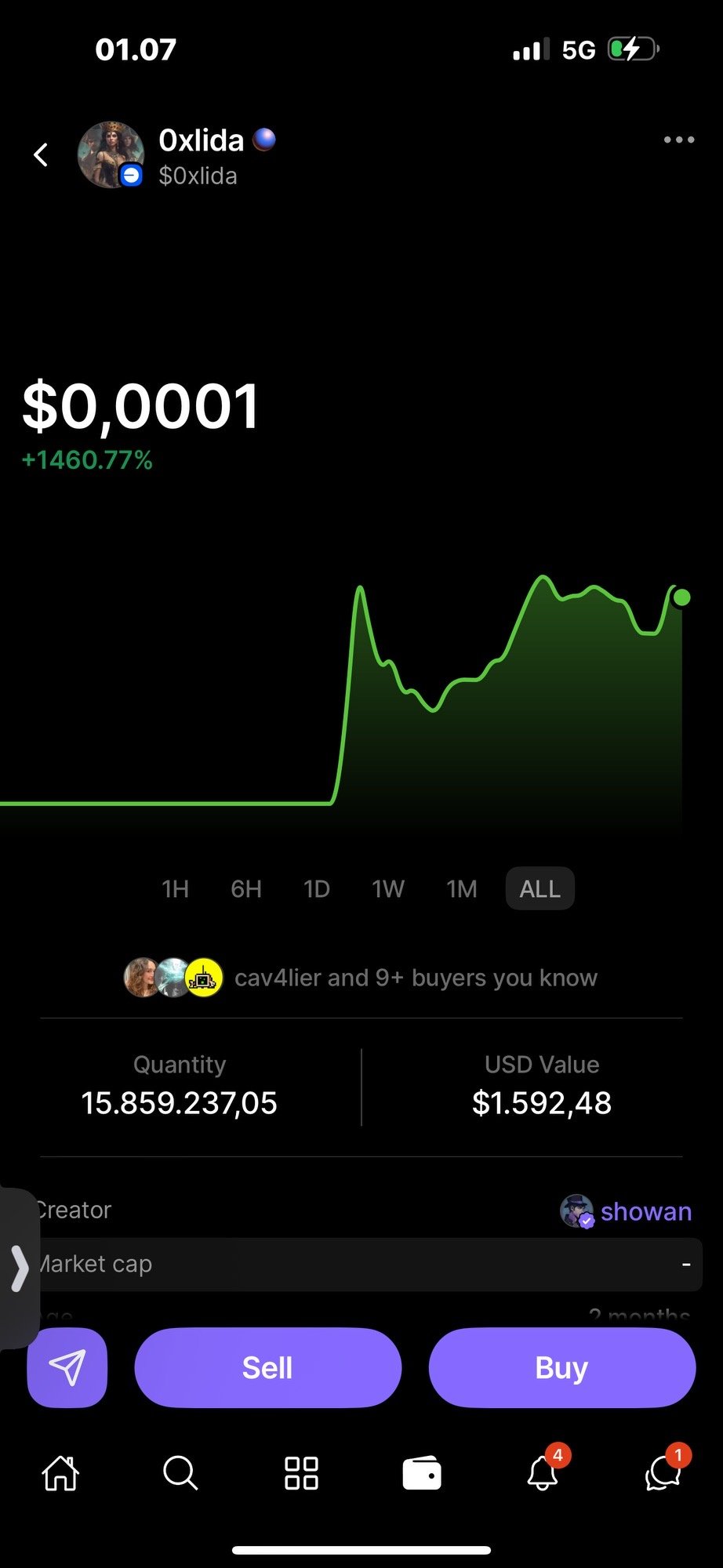723x1568 pixels.
Task: View the 1M price history
Action: pyautogui.click(x=461, y=889)
